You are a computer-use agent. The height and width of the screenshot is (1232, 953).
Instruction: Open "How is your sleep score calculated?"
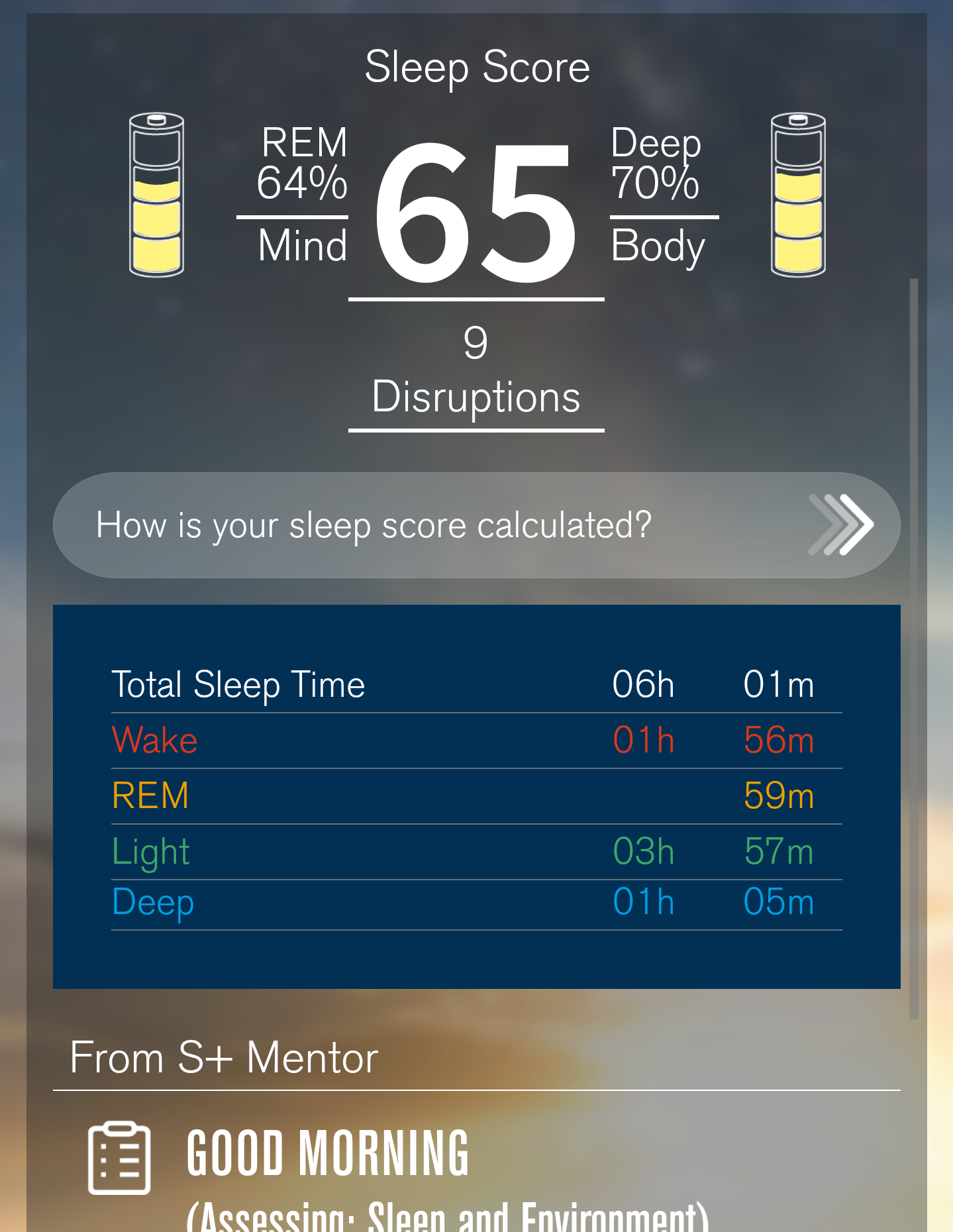pos(476,525)
